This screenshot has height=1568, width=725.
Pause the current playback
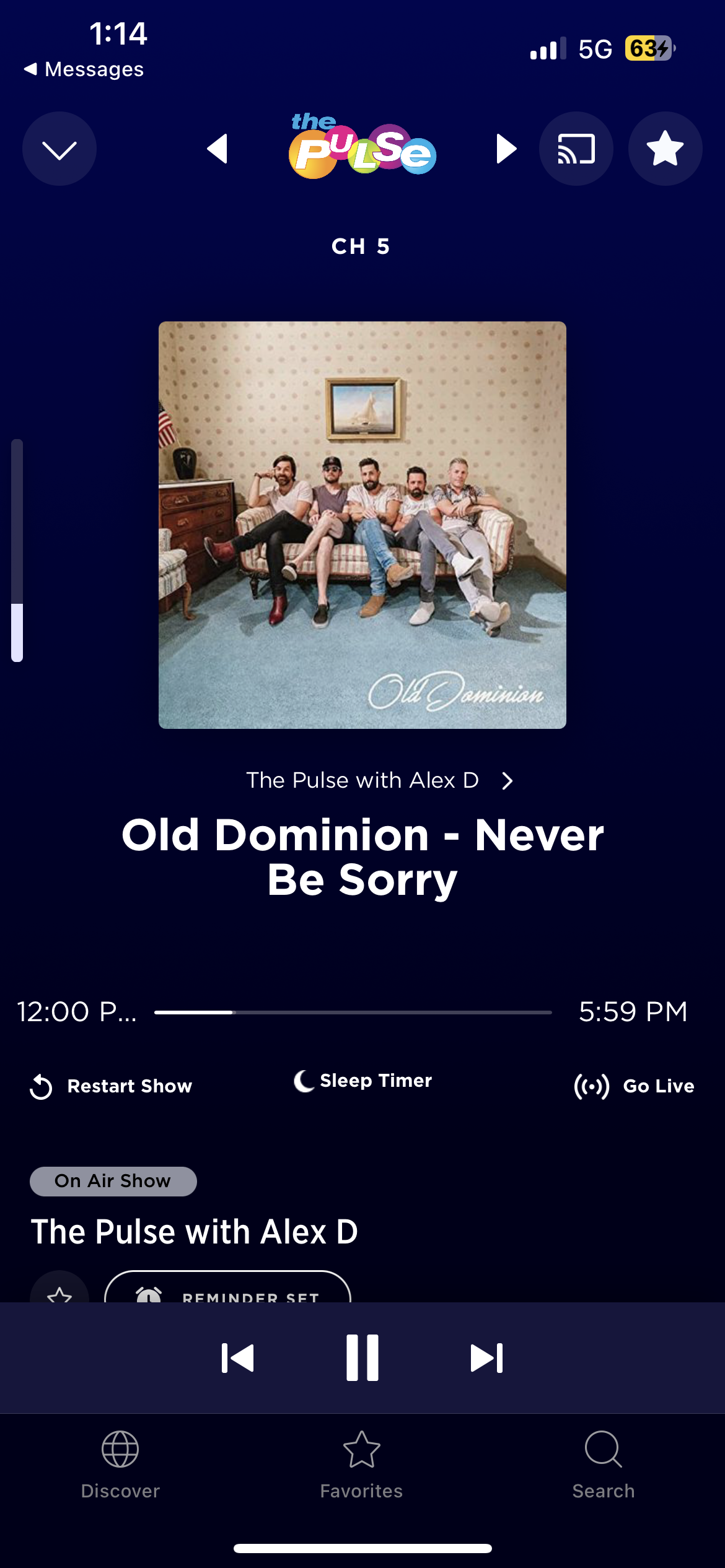tap(362, 1358)
